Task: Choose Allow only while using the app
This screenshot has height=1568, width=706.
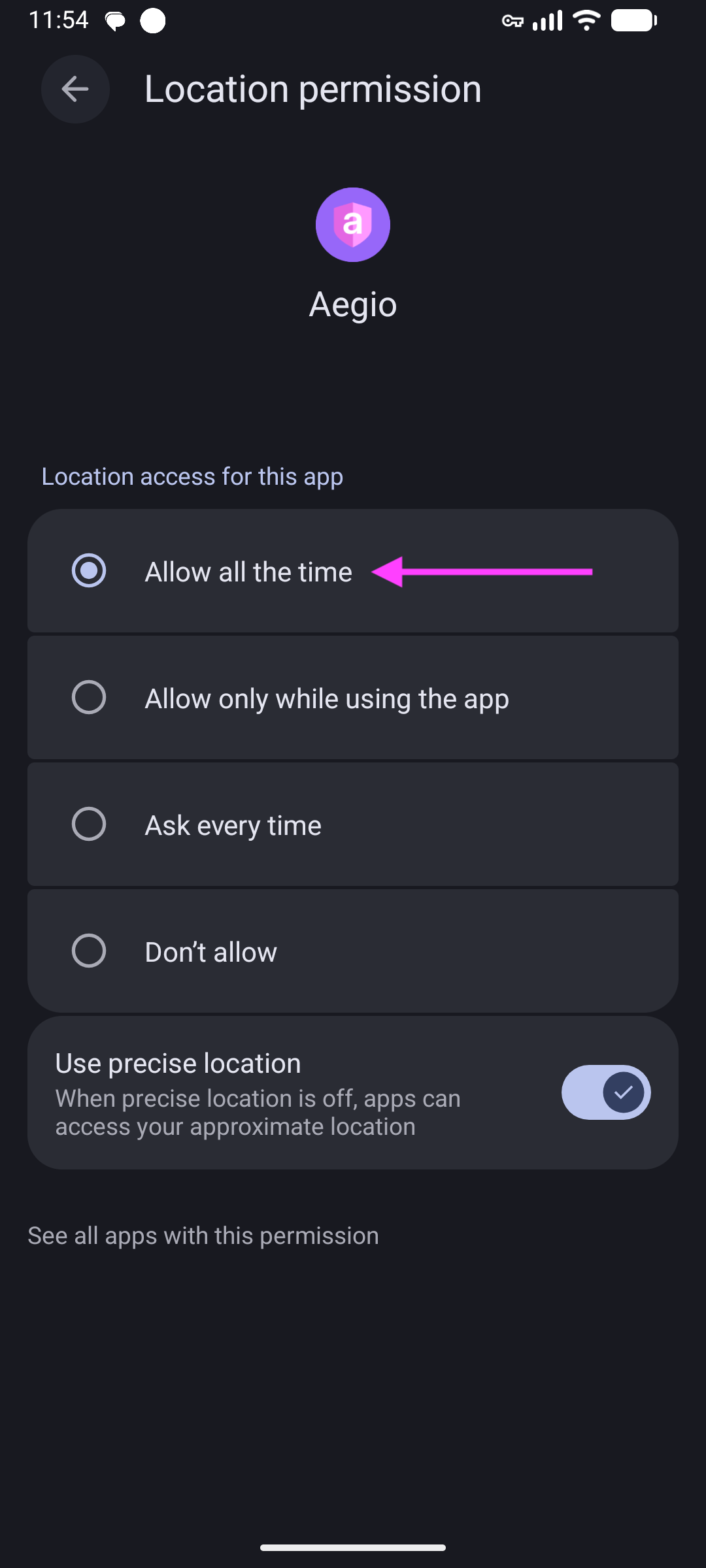Action: click(x=89, y=697)
